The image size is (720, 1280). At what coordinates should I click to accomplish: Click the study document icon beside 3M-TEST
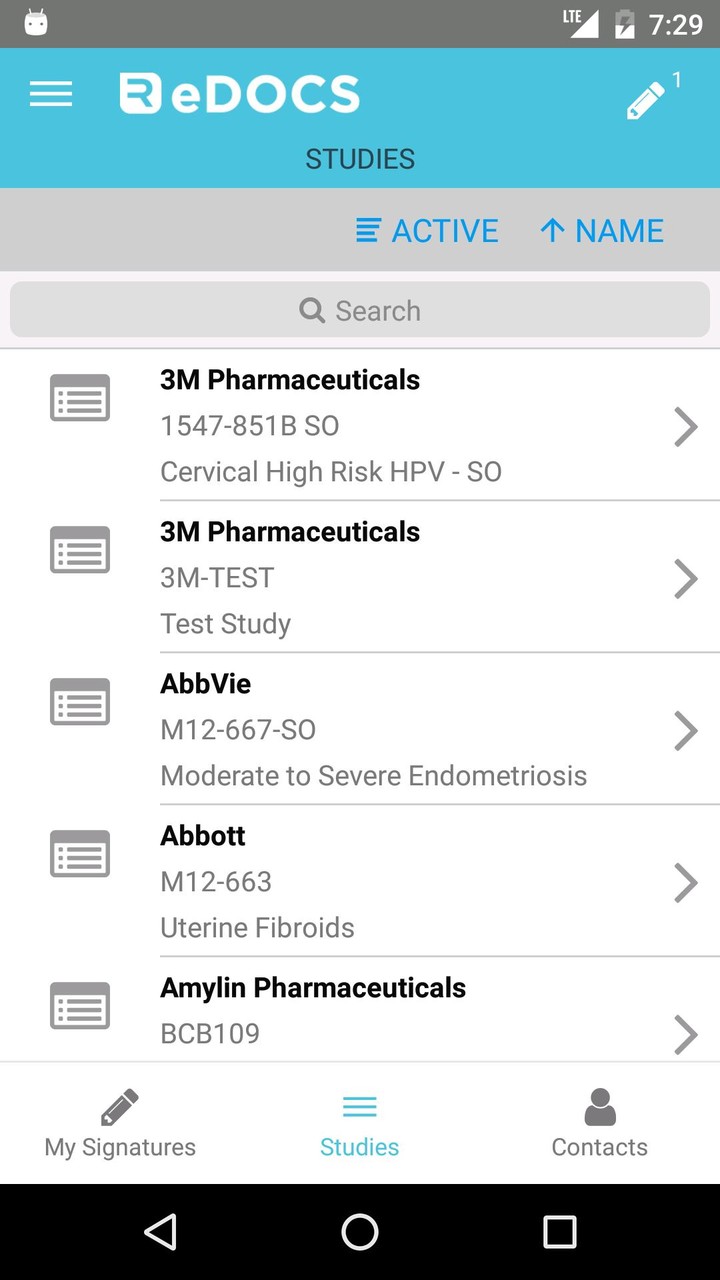coord(80,549)
